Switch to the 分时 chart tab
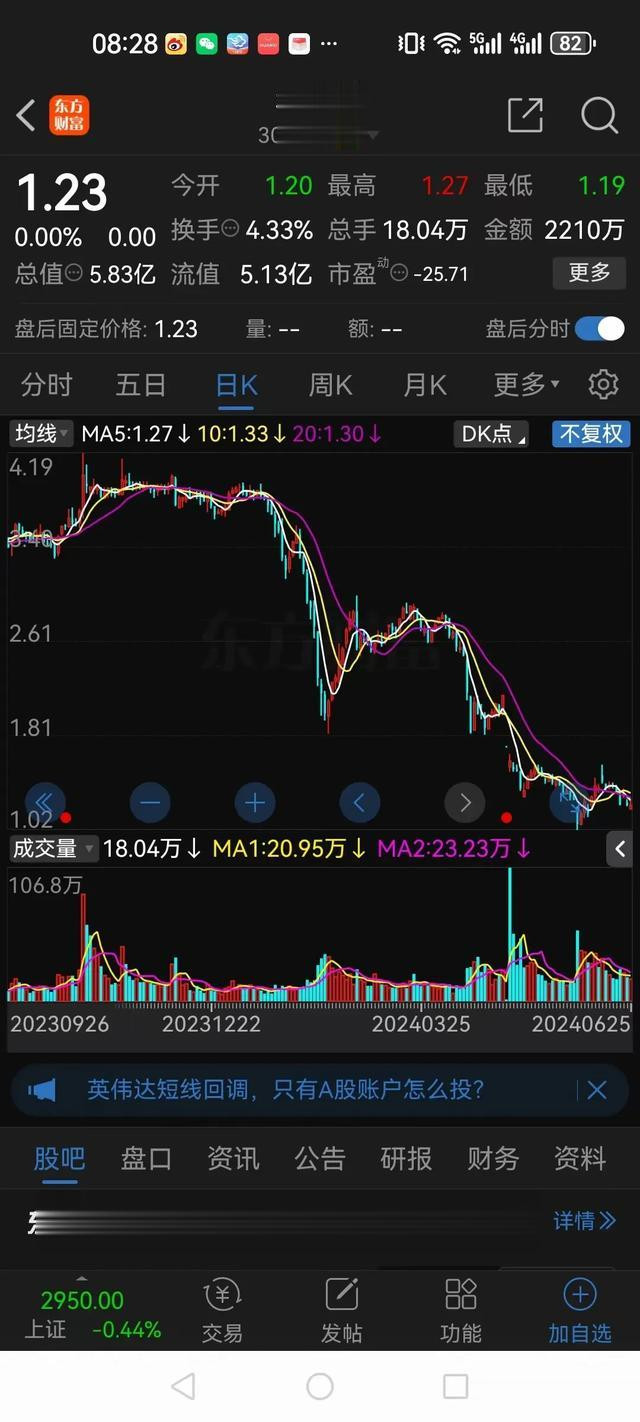 pos(47,384)
